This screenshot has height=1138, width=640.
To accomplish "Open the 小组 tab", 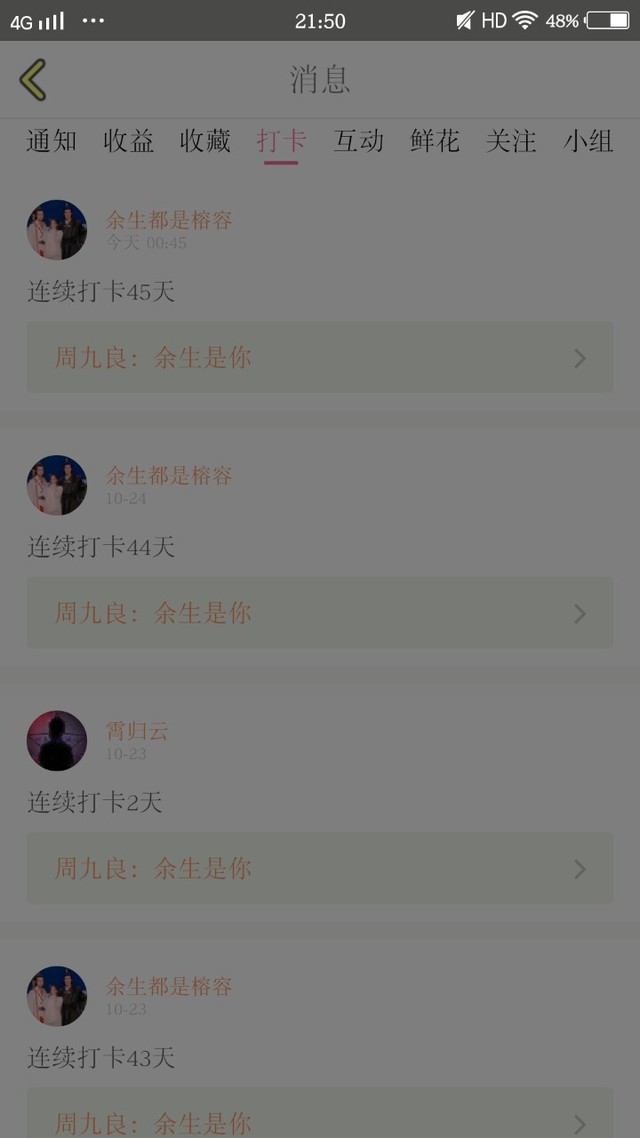I will 588,141.
